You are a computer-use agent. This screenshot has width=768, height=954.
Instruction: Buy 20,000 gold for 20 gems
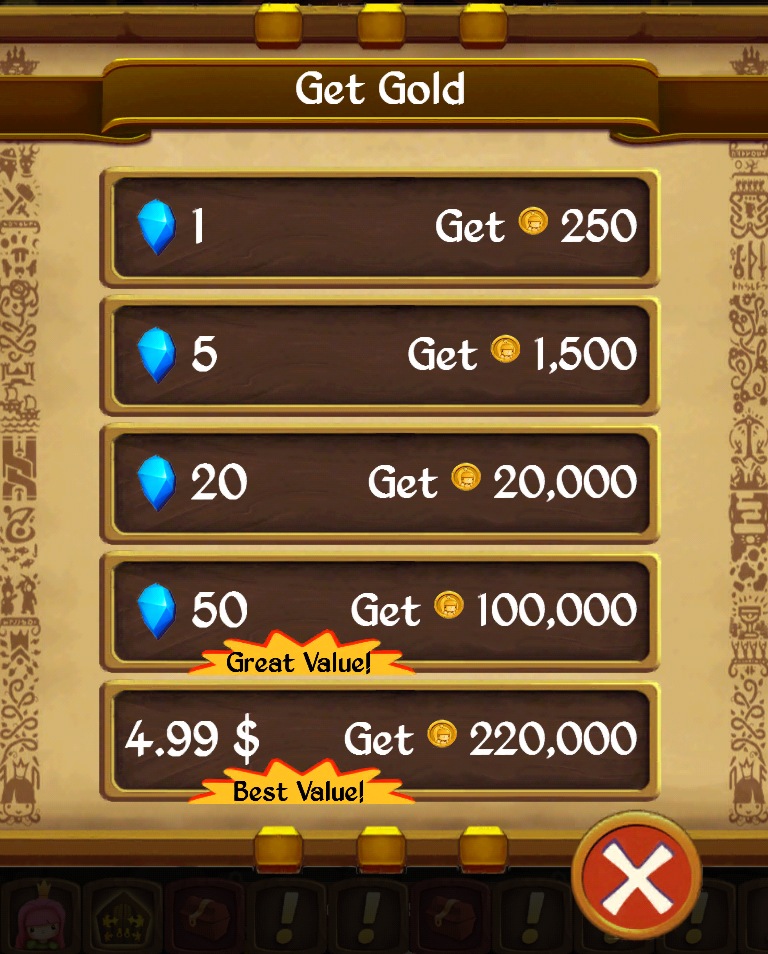[x=380, y=482]
